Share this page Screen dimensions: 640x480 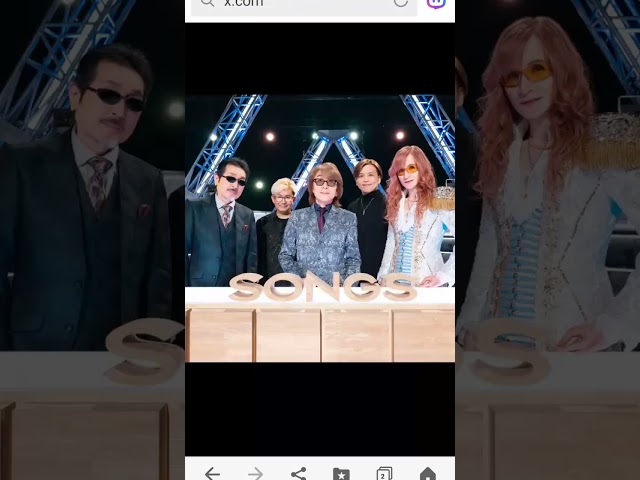pos(299,473)
